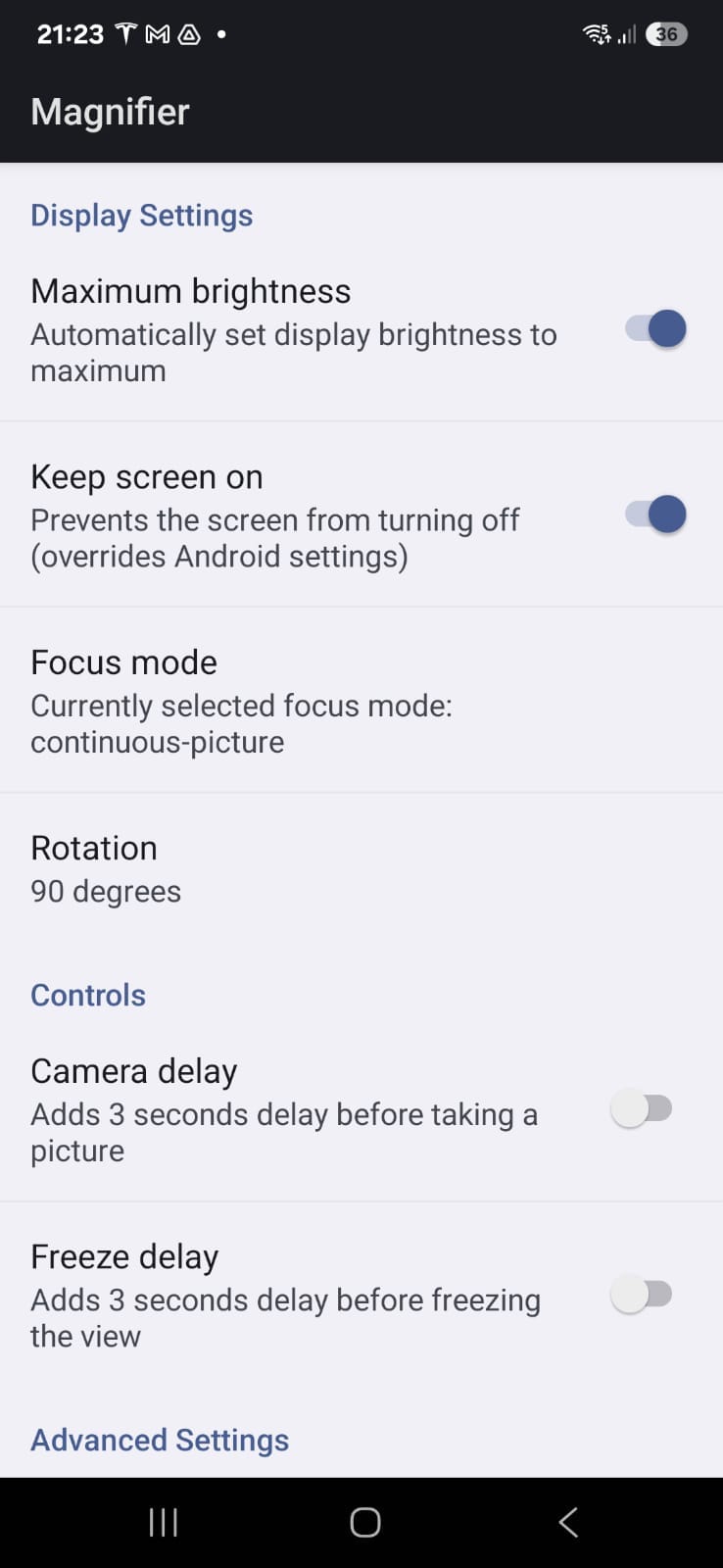Expand the Advanced Settings section
The image size is (723, 1568).
[x=160, y=1440]
